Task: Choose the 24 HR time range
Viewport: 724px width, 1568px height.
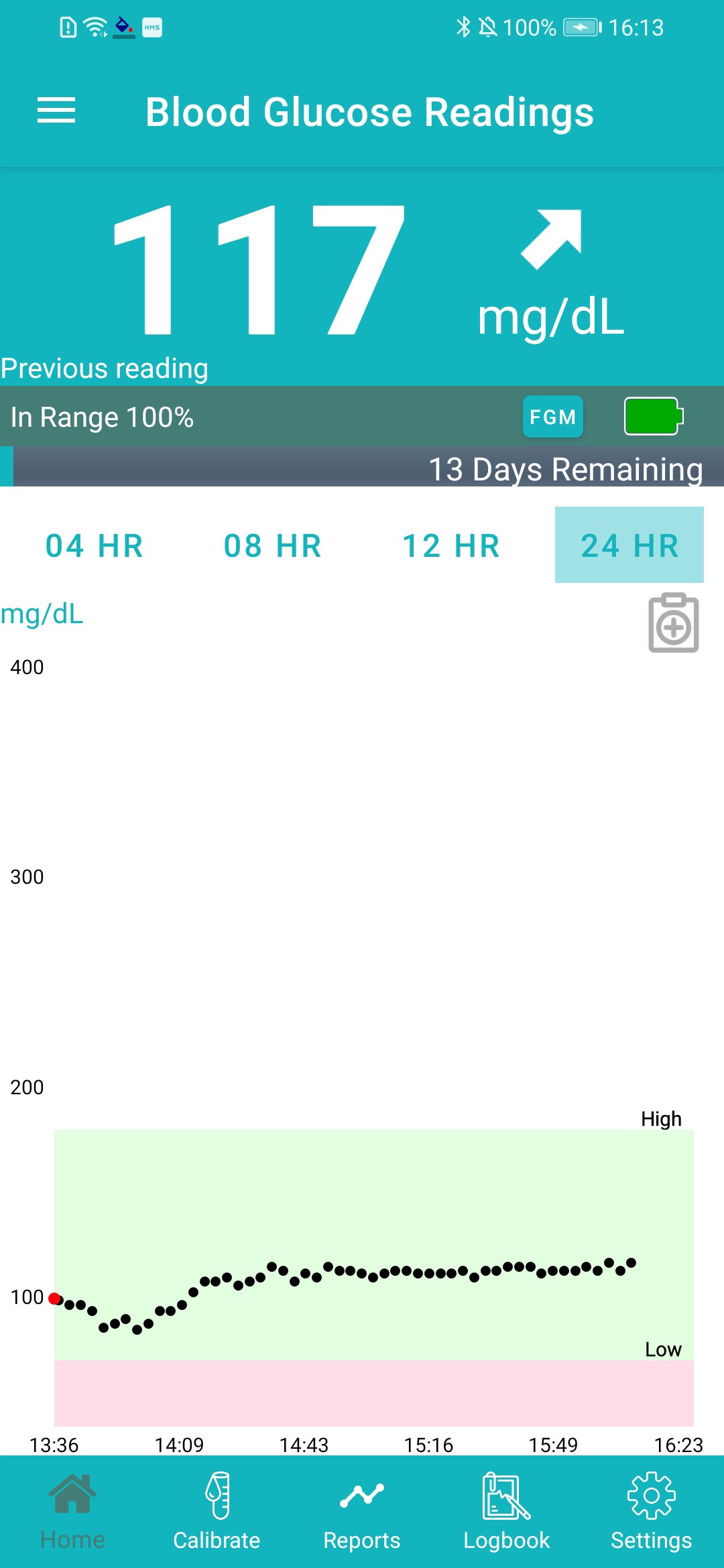Action: tap(629, 545)
